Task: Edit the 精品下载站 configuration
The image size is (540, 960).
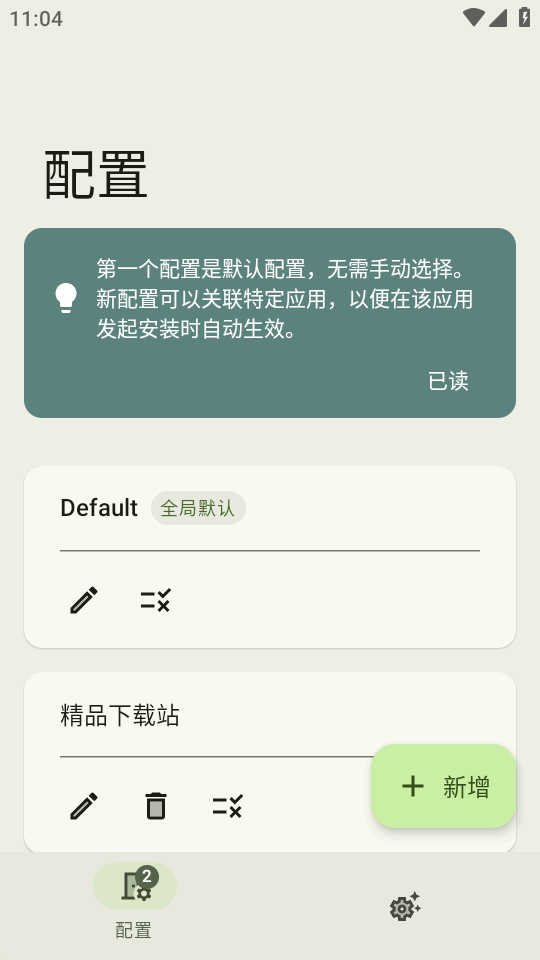Action: click(84, 806)
